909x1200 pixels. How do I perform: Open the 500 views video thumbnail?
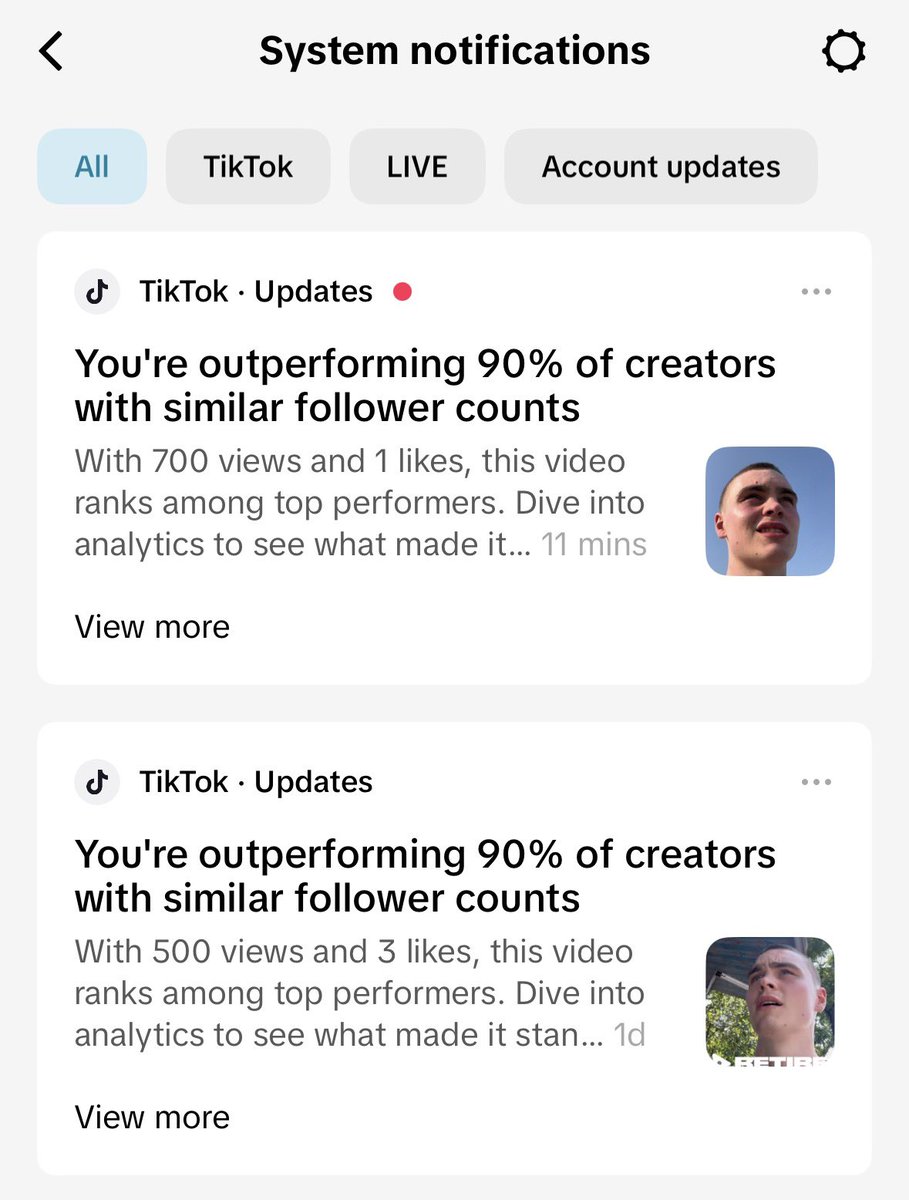770,1000
